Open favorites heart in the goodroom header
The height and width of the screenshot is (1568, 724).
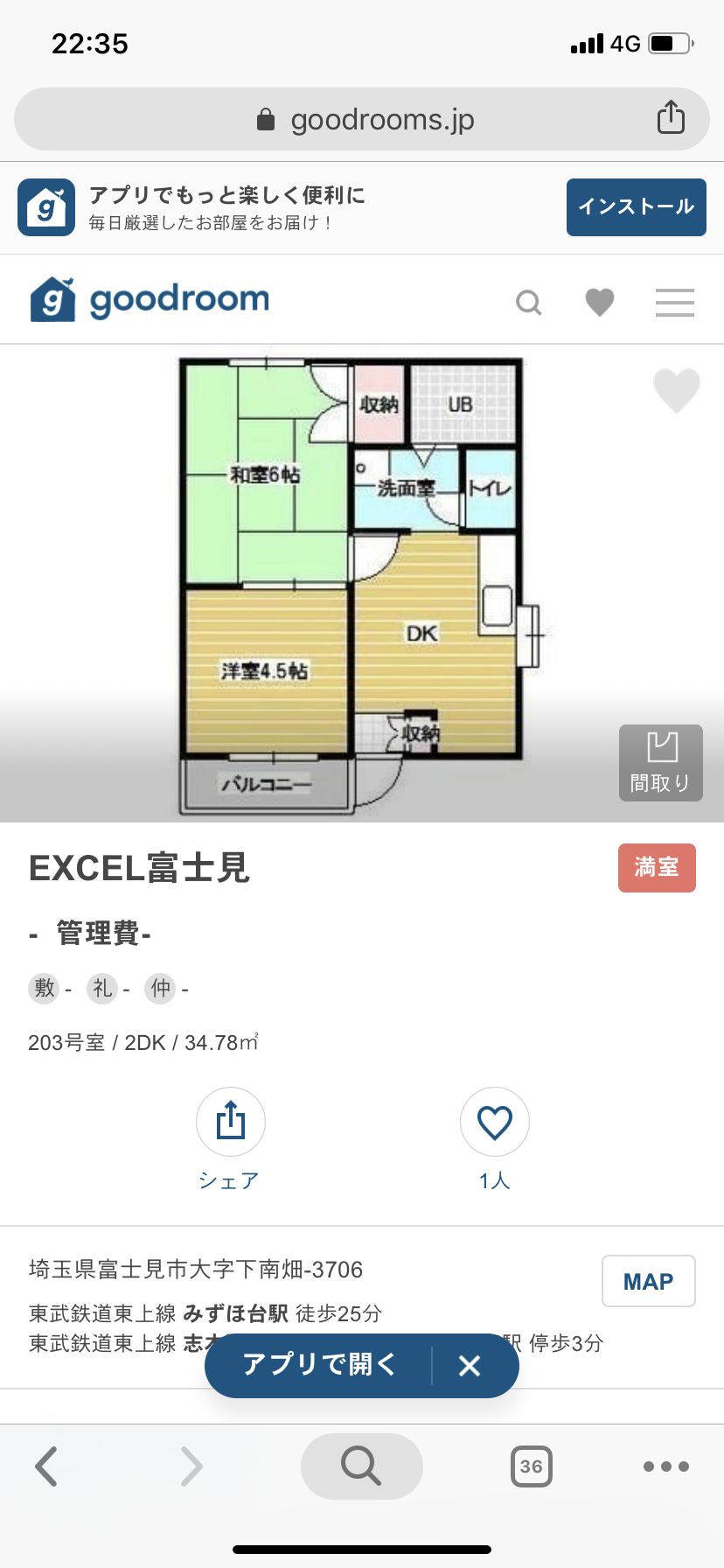coord(600,302)
